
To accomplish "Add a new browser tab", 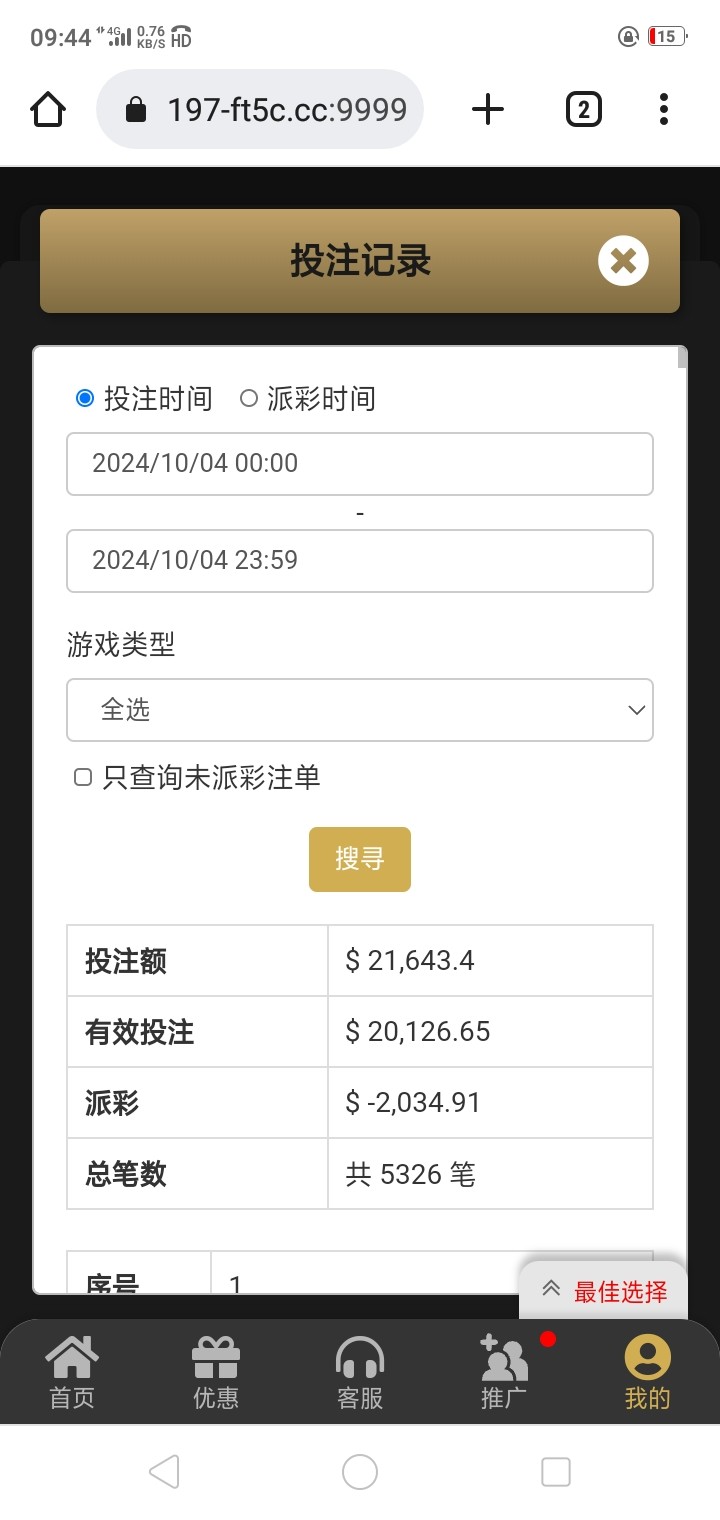I will point(488,109).
